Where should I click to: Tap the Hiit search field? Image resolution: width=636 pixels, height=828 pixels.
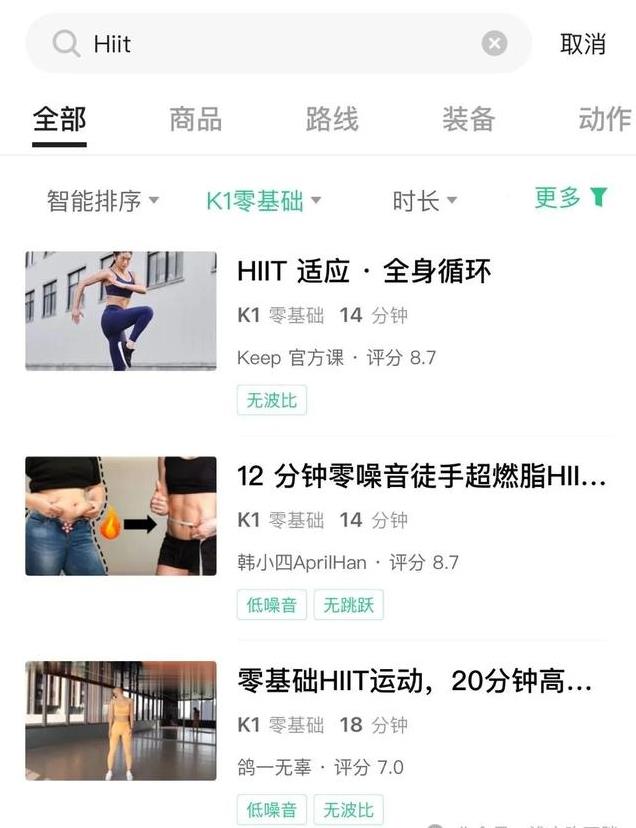270,44
